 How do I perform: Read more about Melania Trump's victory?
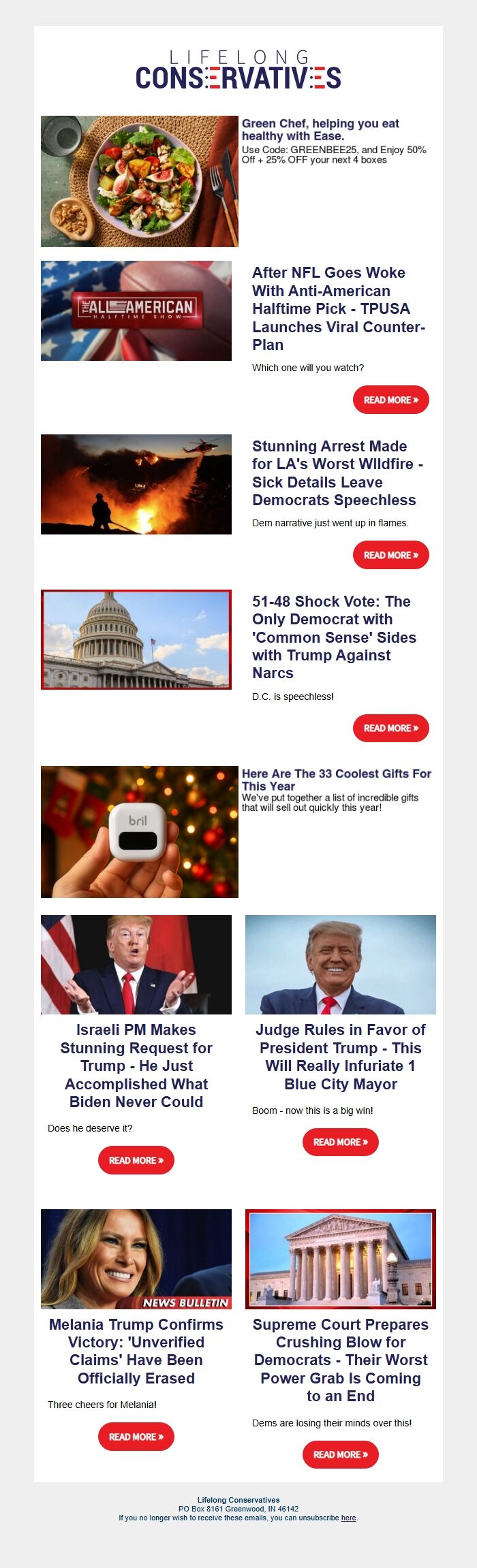[x=136, y=1437]
